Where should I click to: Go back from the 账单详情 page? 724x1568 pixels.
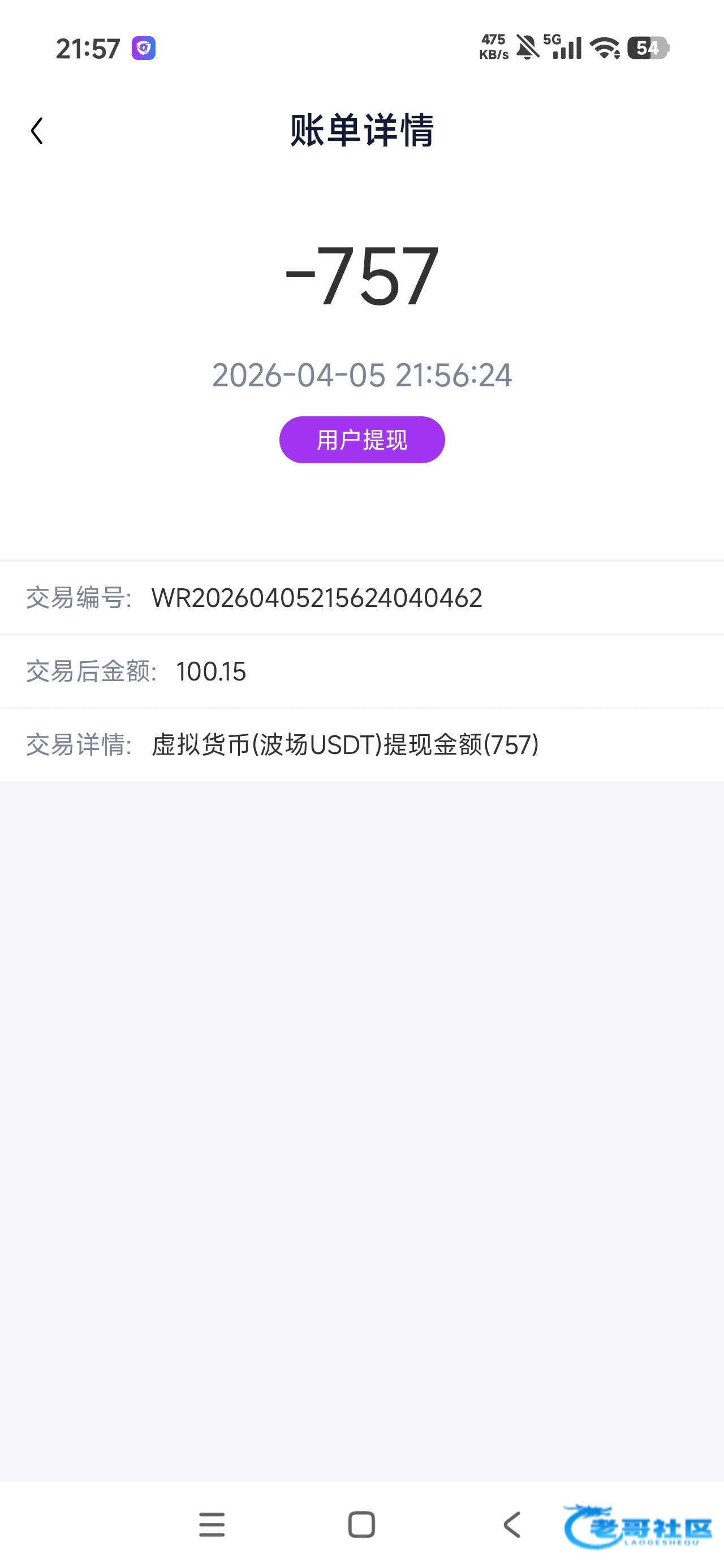(x=37, y=131)
